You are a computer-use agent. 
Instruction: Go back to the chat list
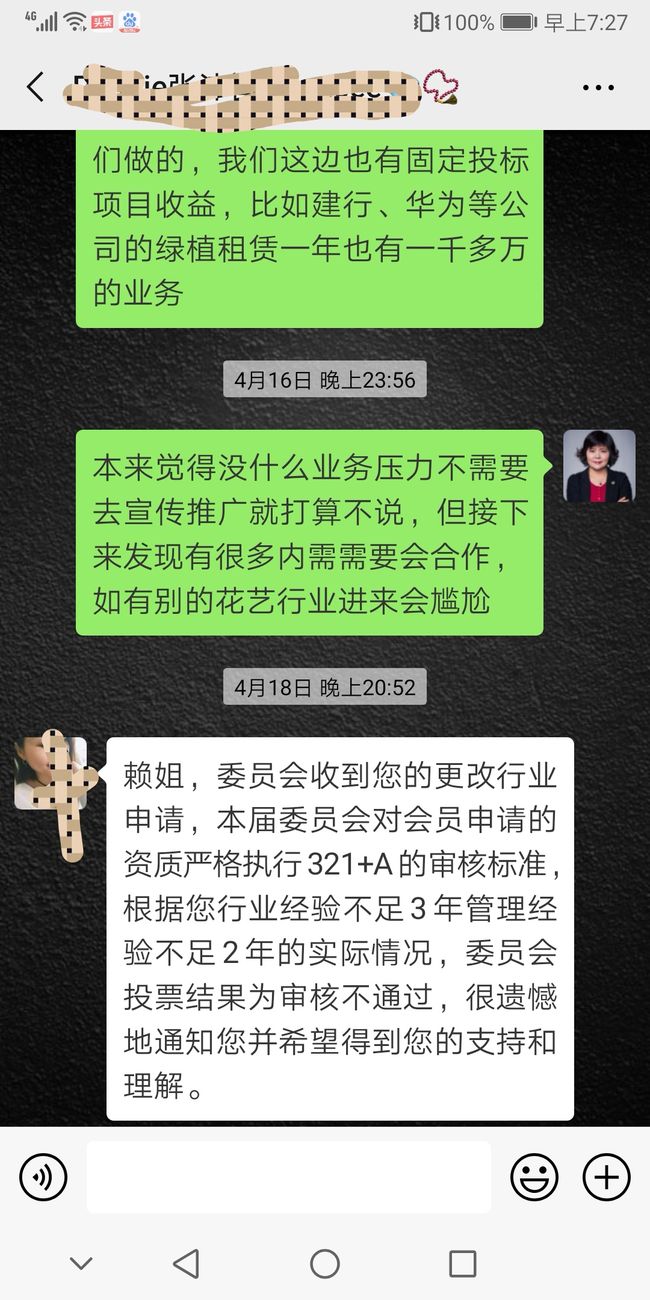click(x=35, y=87)
